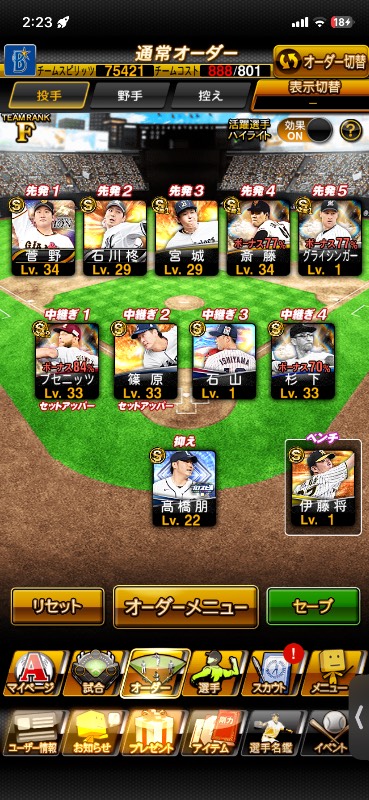Viewport: 369px width, 800px height.
Task: Open the オーダーメニュー
Action: [186, 606]
